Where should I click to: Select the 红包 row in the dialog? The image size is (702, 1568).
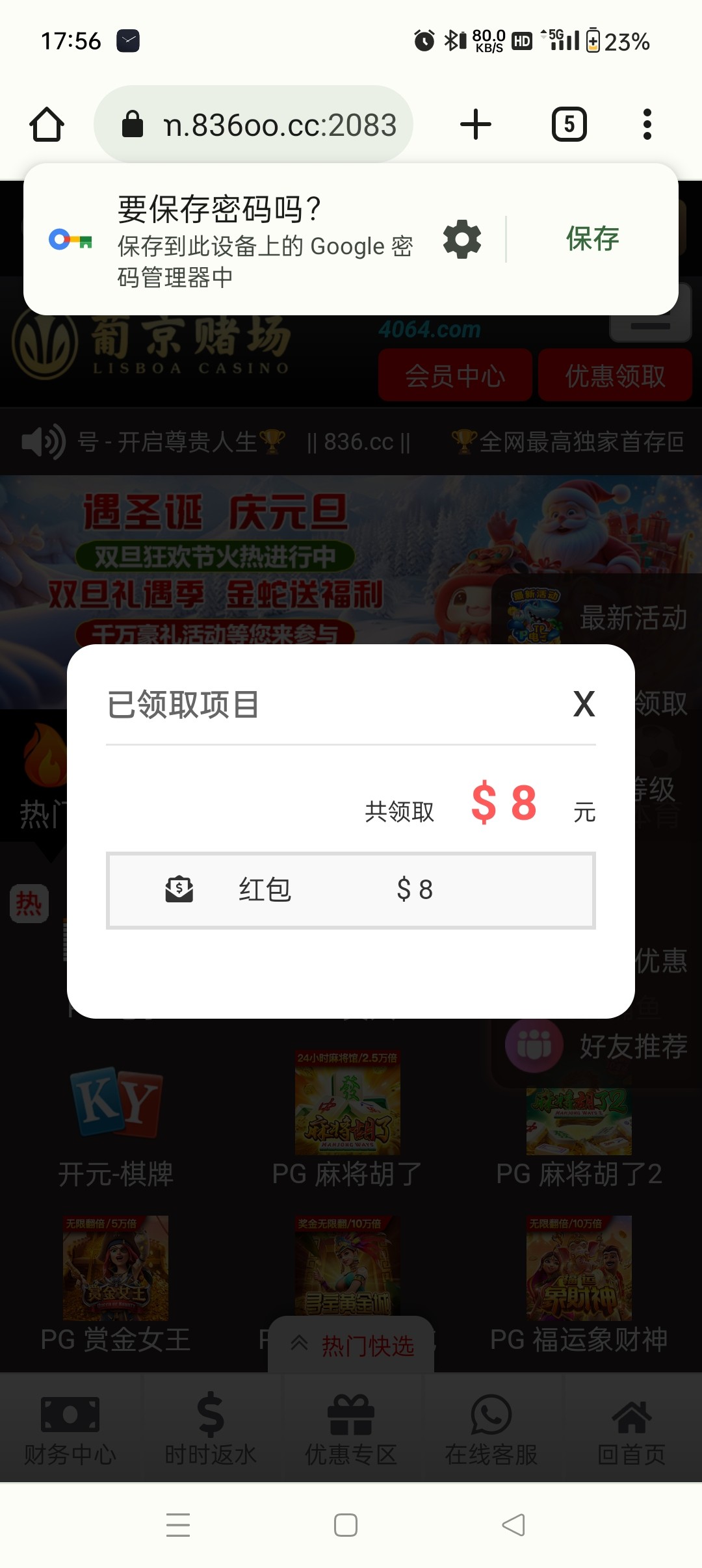(x=350, y=890)
